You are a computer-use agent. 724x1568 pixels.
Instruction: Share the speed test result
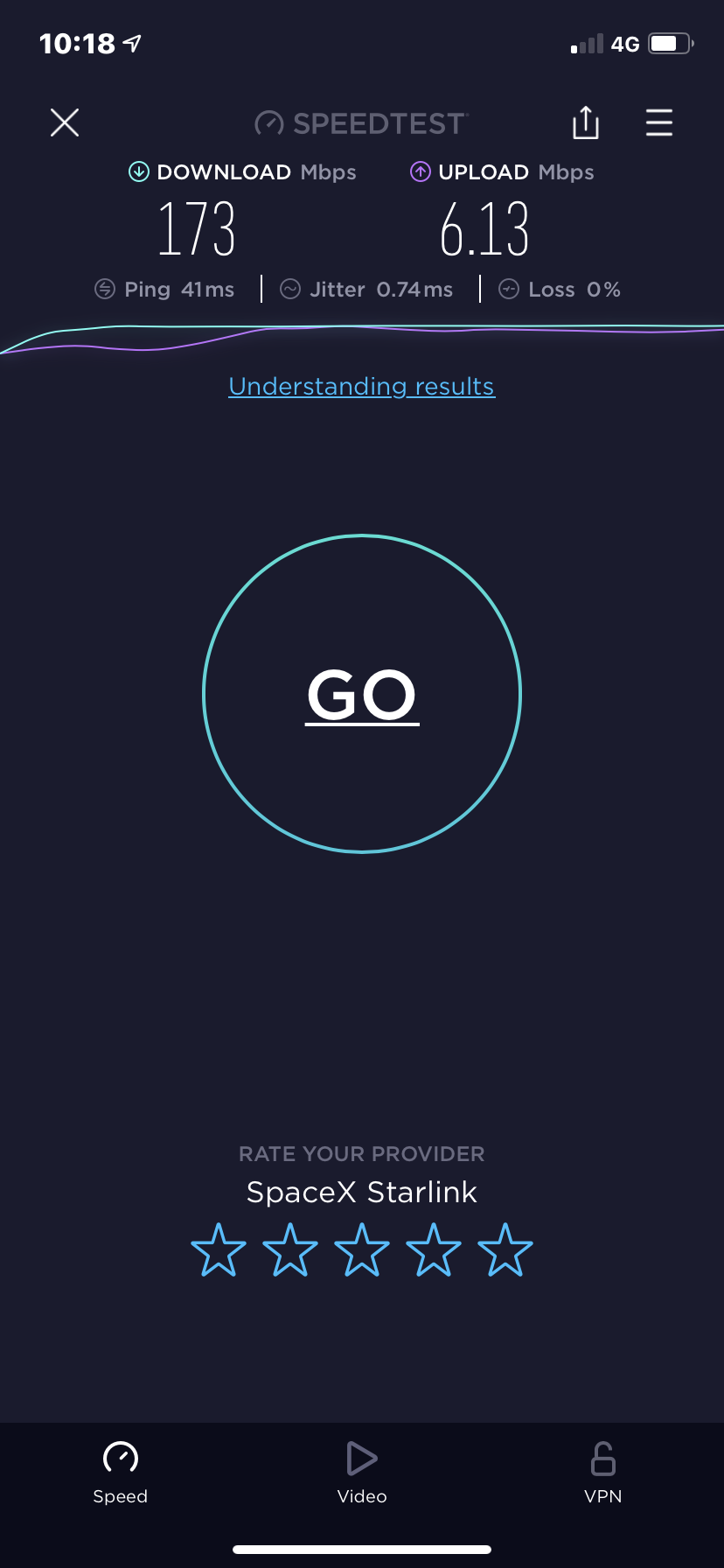coord(586,122)
